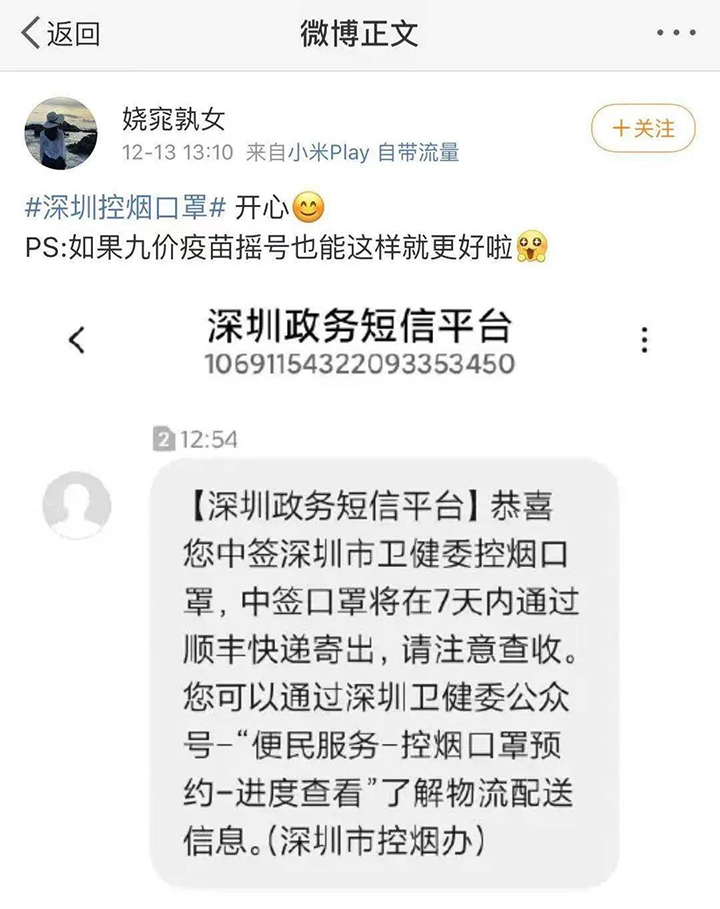Open the 小米Play 自带流量 source link
This screenshot has width=720, height=909.
point(373,153)
